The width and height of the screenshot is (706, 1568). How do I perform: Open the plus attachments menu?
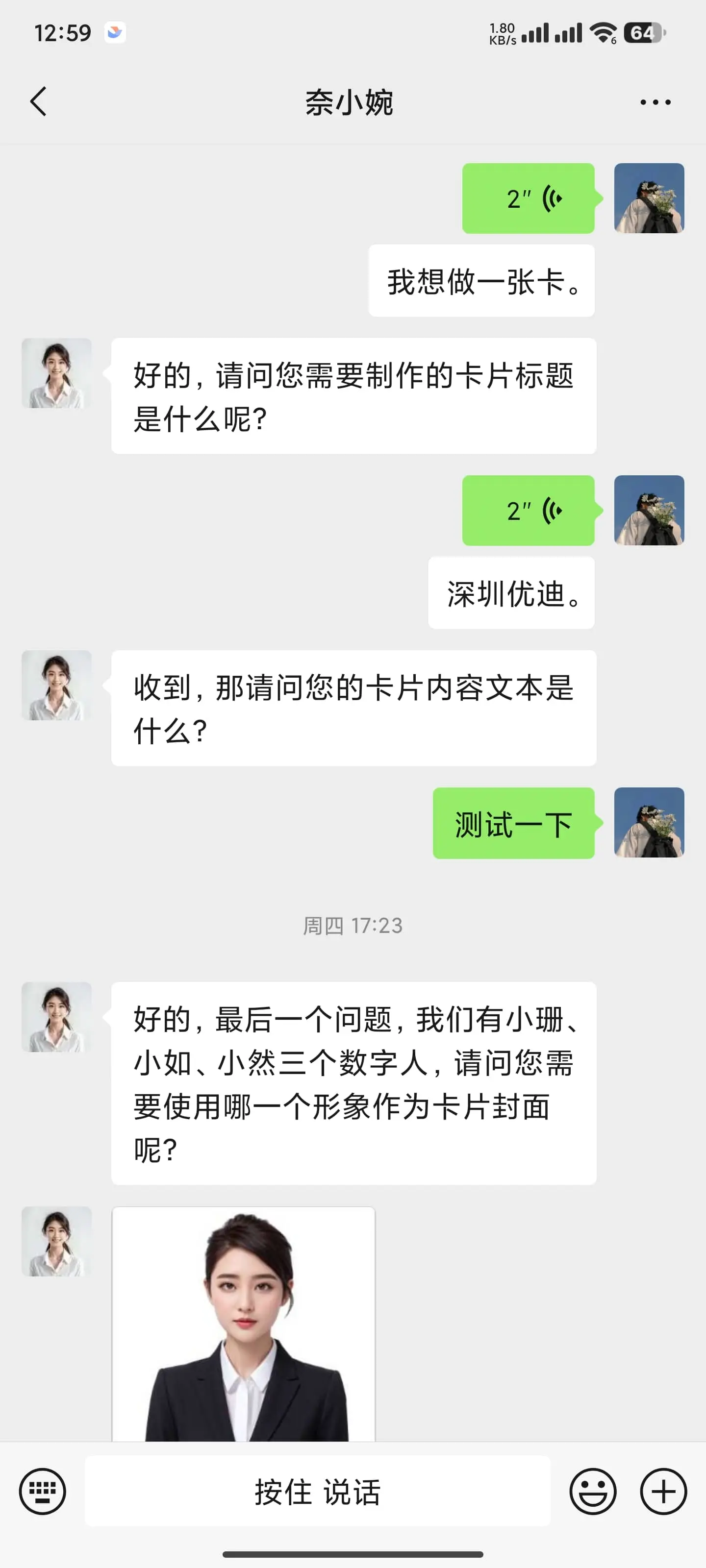[x=663, y=1491]
